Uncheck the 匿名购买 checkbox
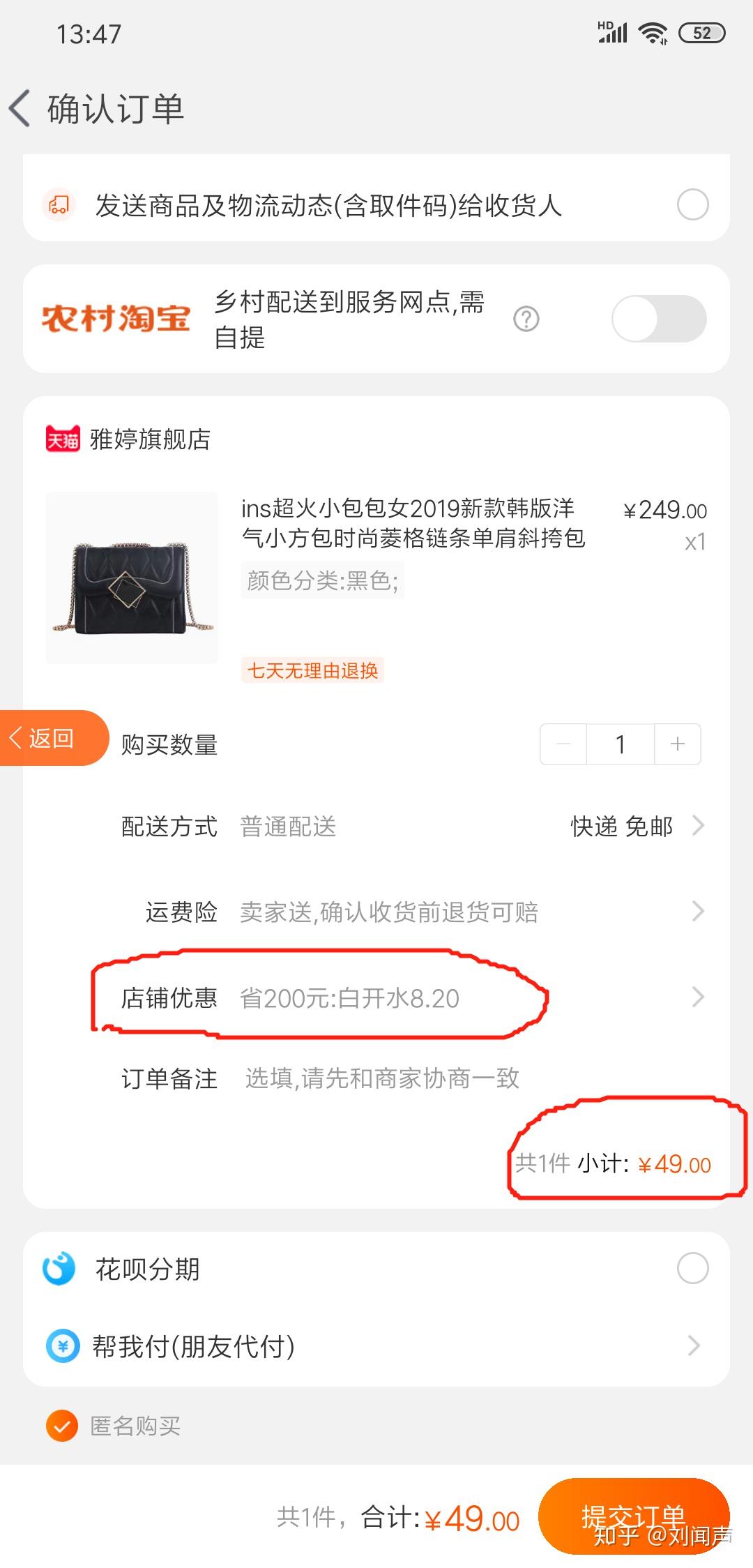Viewport: 753px width, 1568px height. pyautogui.click(x=62, y=1426)
